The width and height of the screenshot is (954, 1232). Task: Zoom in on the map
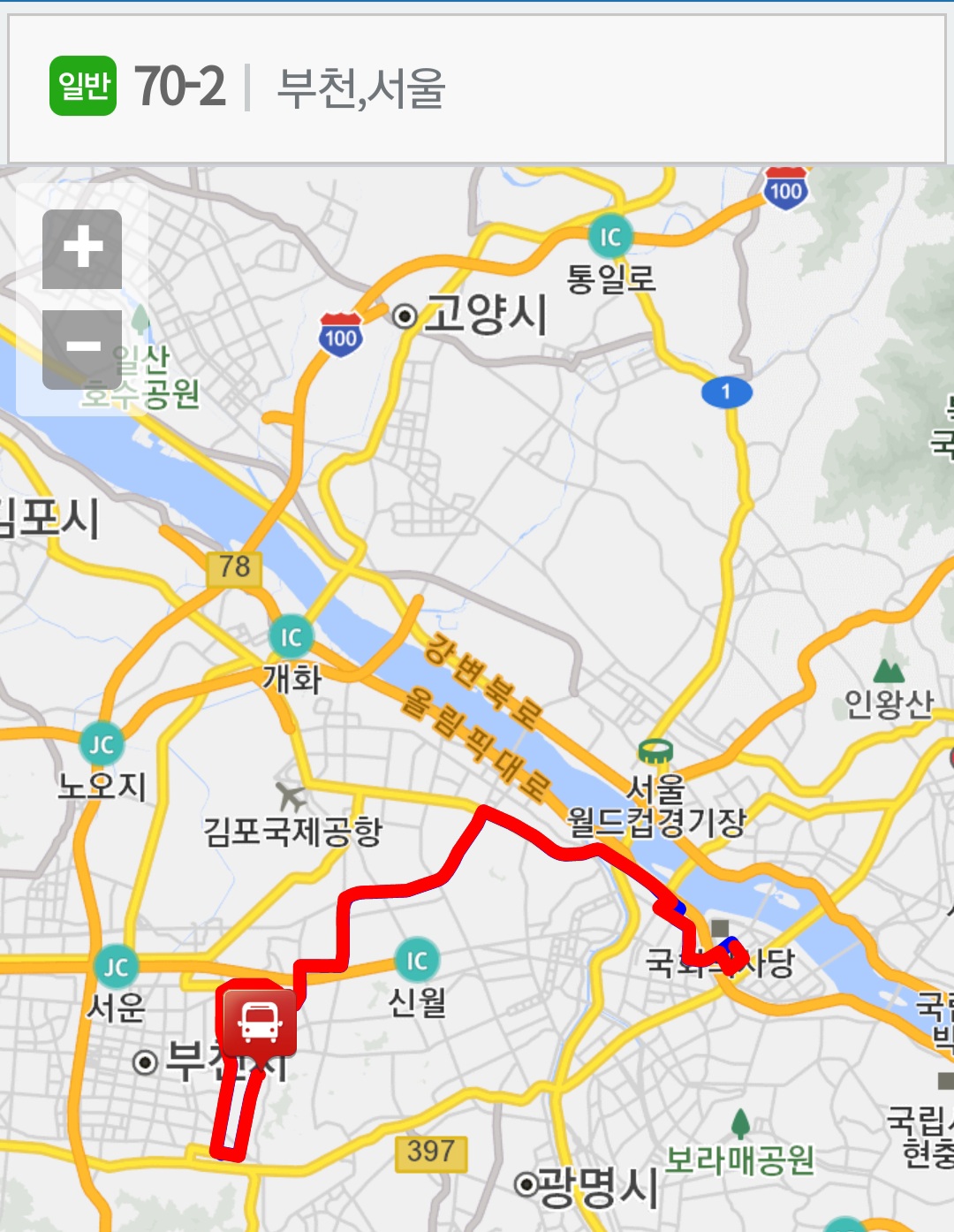pos(82,249)
